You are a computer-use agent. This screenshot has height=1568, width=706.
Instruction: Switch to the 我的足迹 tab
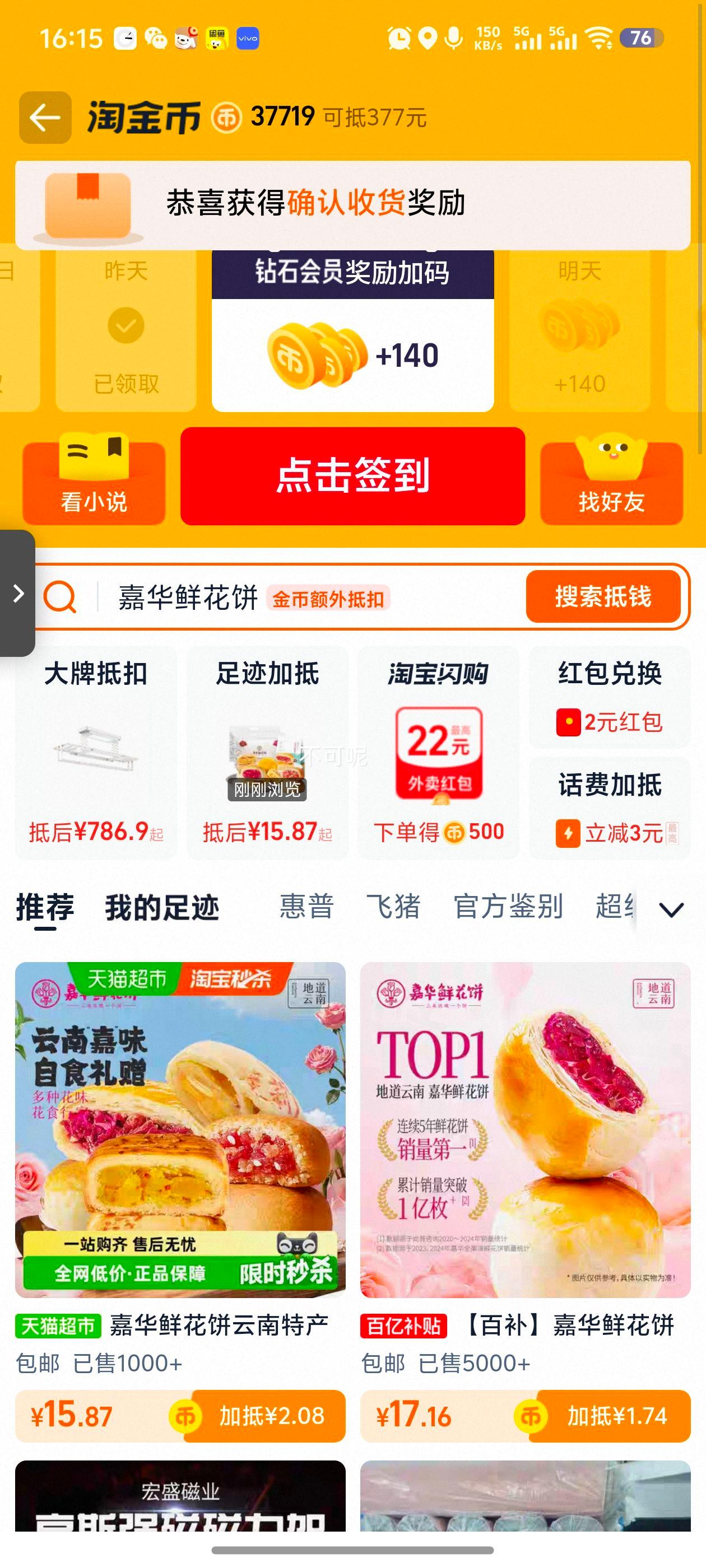click(x=160, y=907)
